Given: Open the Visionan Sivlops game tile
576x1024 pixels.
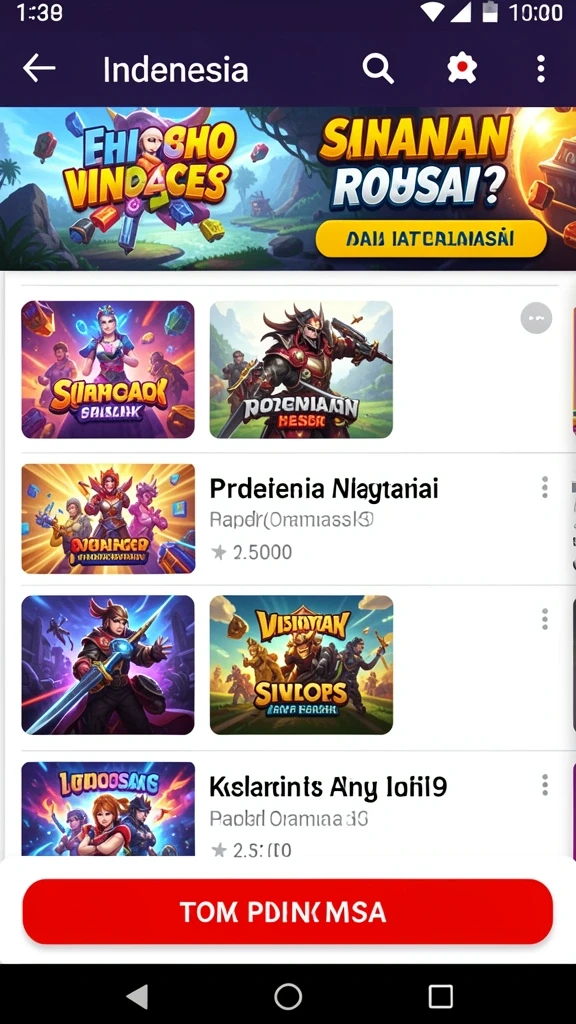Looking at the screenshot, I should 301,665.
